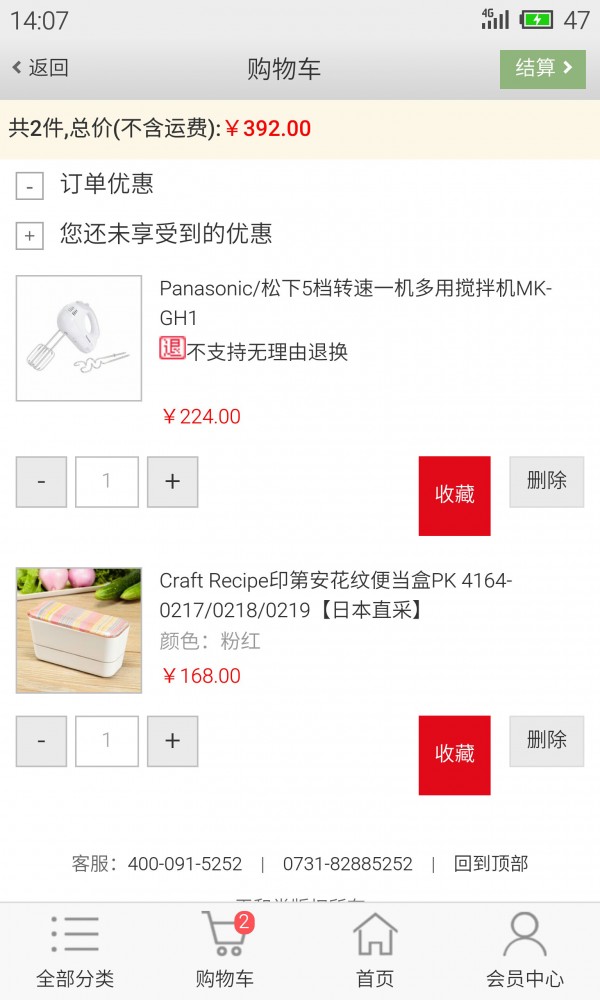Open the 会员中心 tab

click(525, 950)
